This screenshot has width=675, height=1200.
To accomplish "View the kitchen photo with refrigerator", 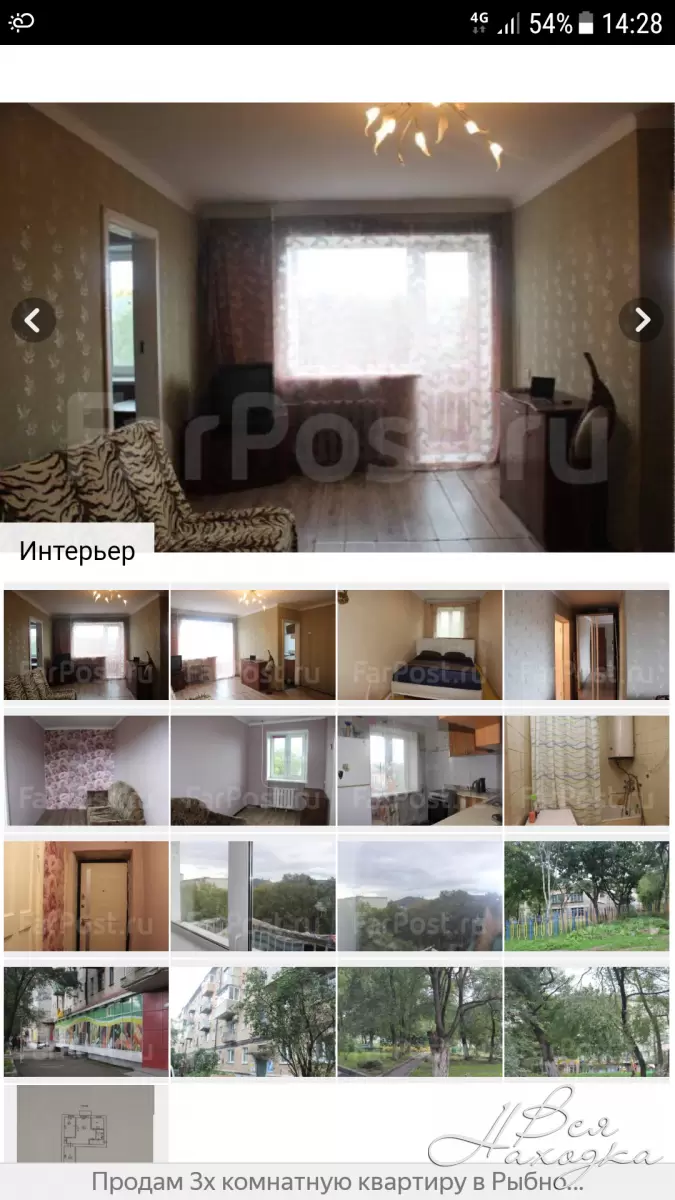I will coord(419,770).
